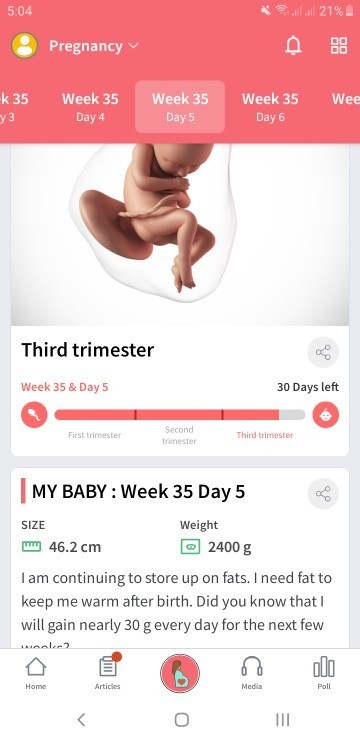Open system recent apps
Image resolution: width=360 pixels, height=740 pixels.
pos(282,719)
